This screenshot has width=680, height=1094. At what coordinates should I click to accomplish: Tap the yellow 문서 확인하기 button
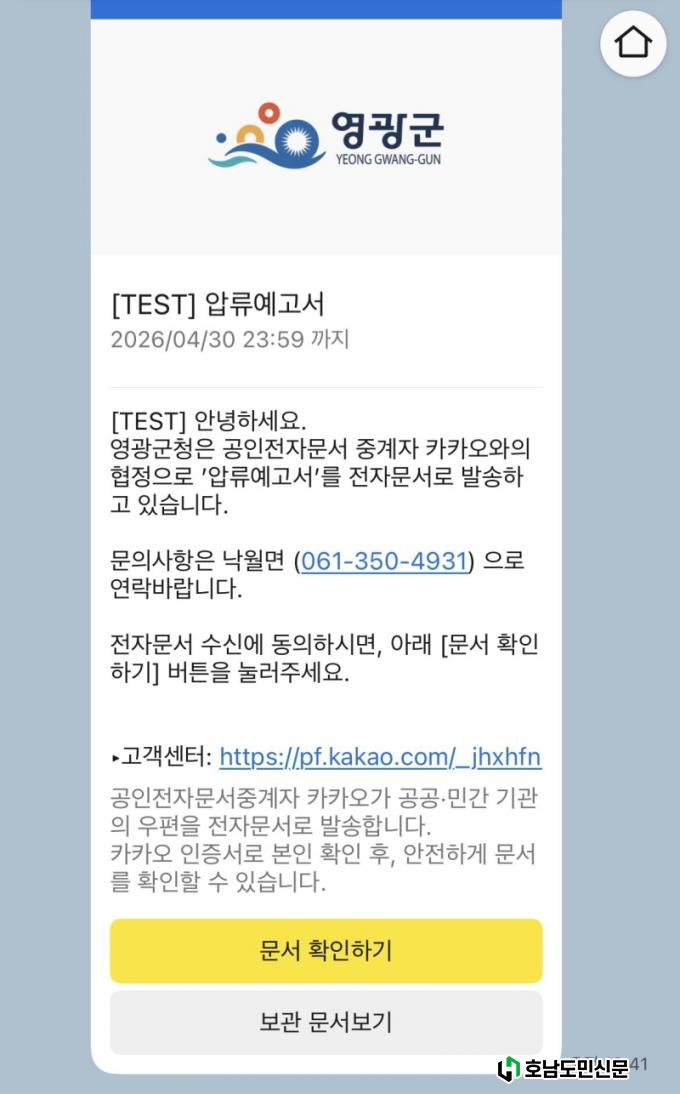[326, 950]
